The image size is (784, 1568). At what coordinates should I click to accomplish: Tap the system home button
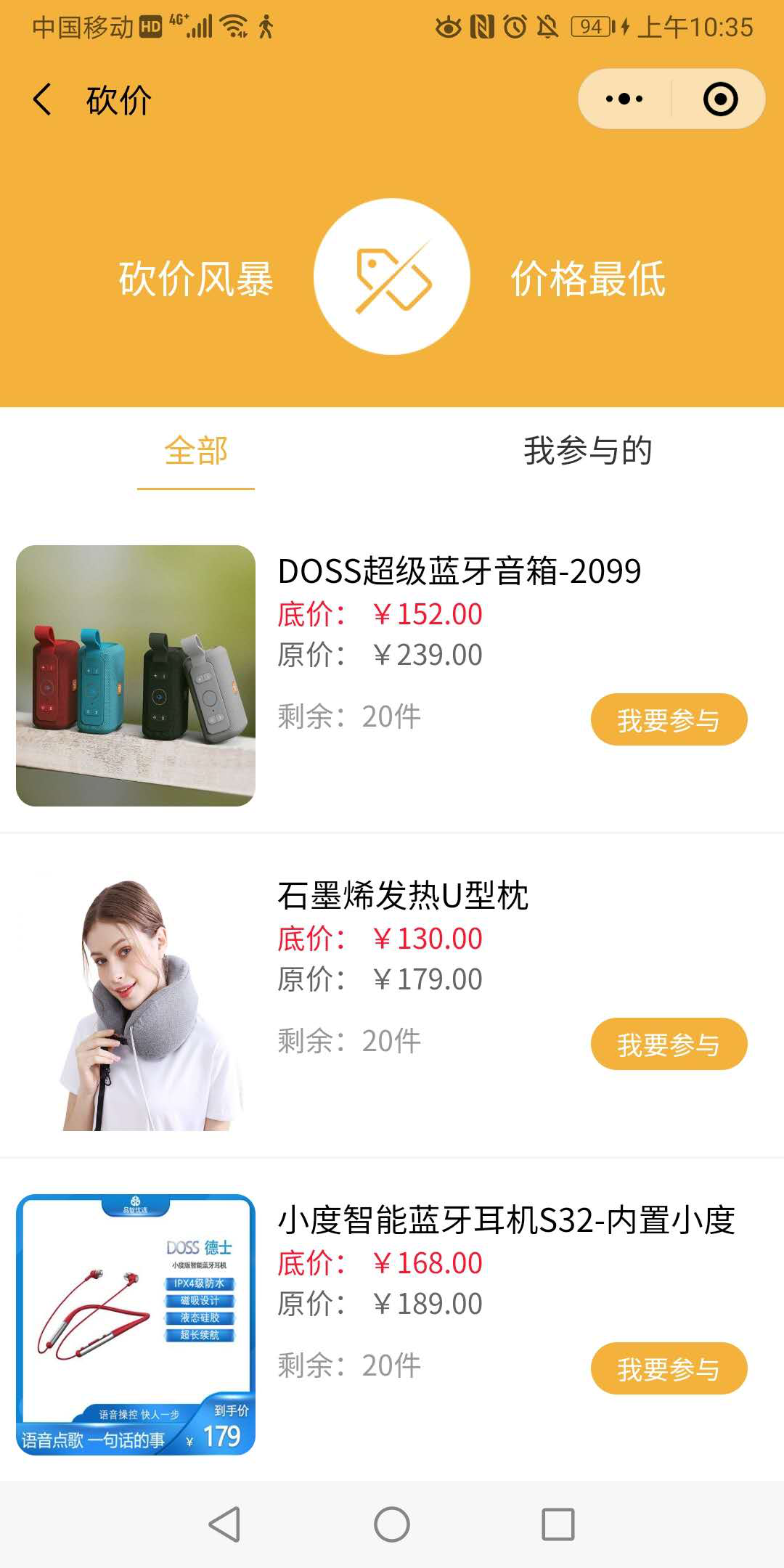[392, 1524]
